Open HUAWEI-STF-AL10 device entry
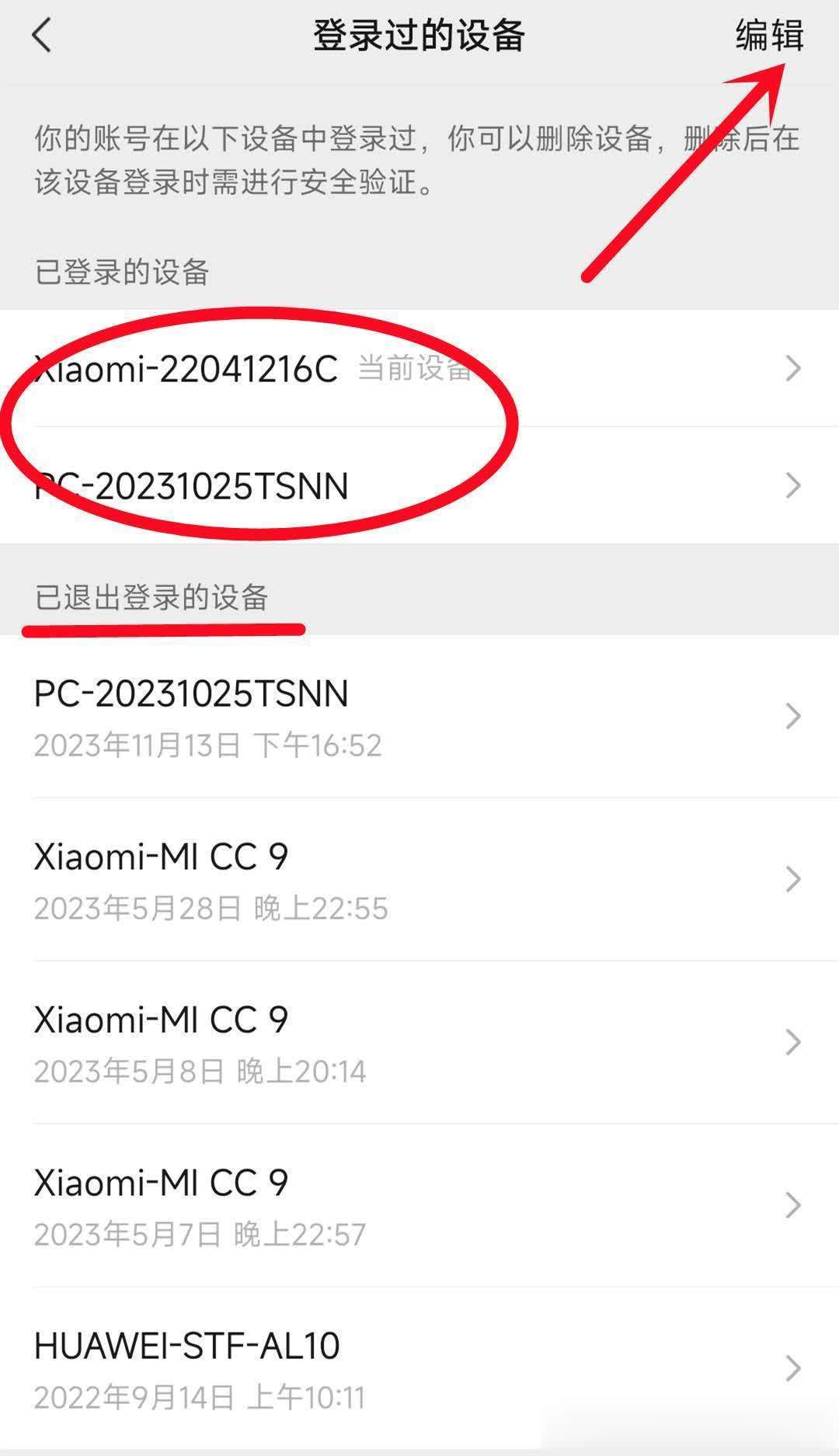Viewport: 839px width, 1456px height. [419, 1368]
